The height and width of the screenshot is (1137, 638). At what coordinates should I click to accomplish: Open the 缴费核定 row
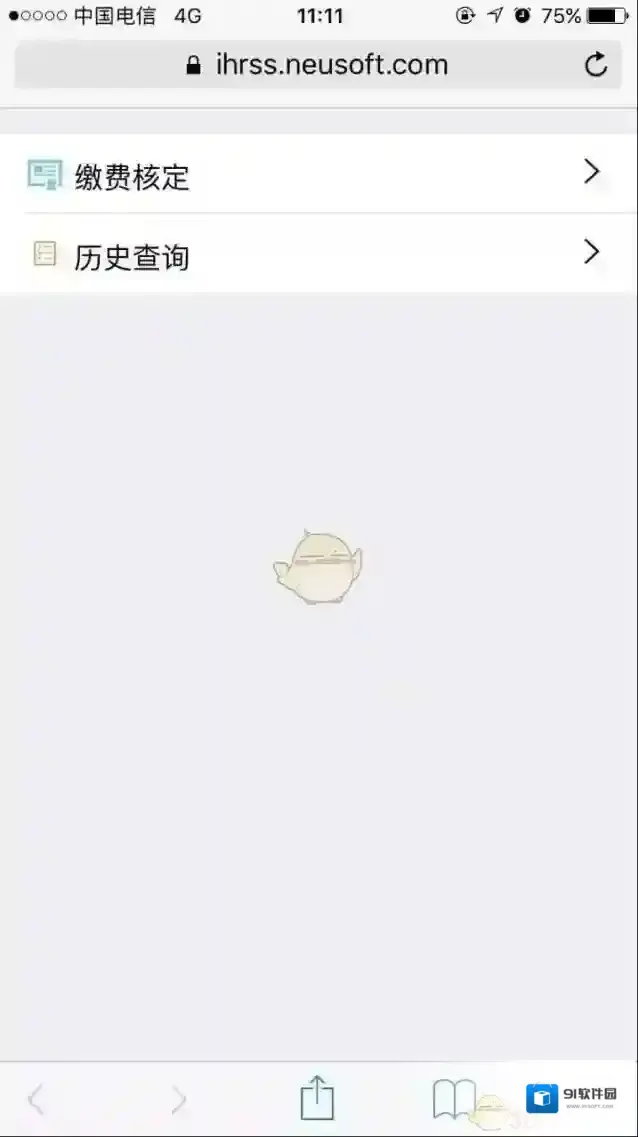click(318, 175)
